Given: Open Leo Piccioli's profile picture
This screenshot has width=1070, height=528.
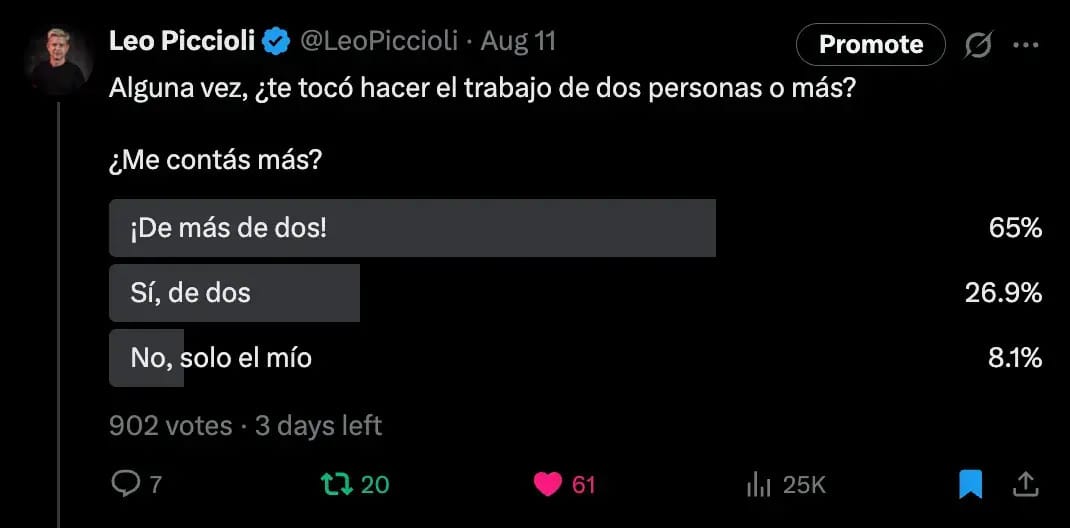Looking at the screenshot, I should click(x=58, y=60).
